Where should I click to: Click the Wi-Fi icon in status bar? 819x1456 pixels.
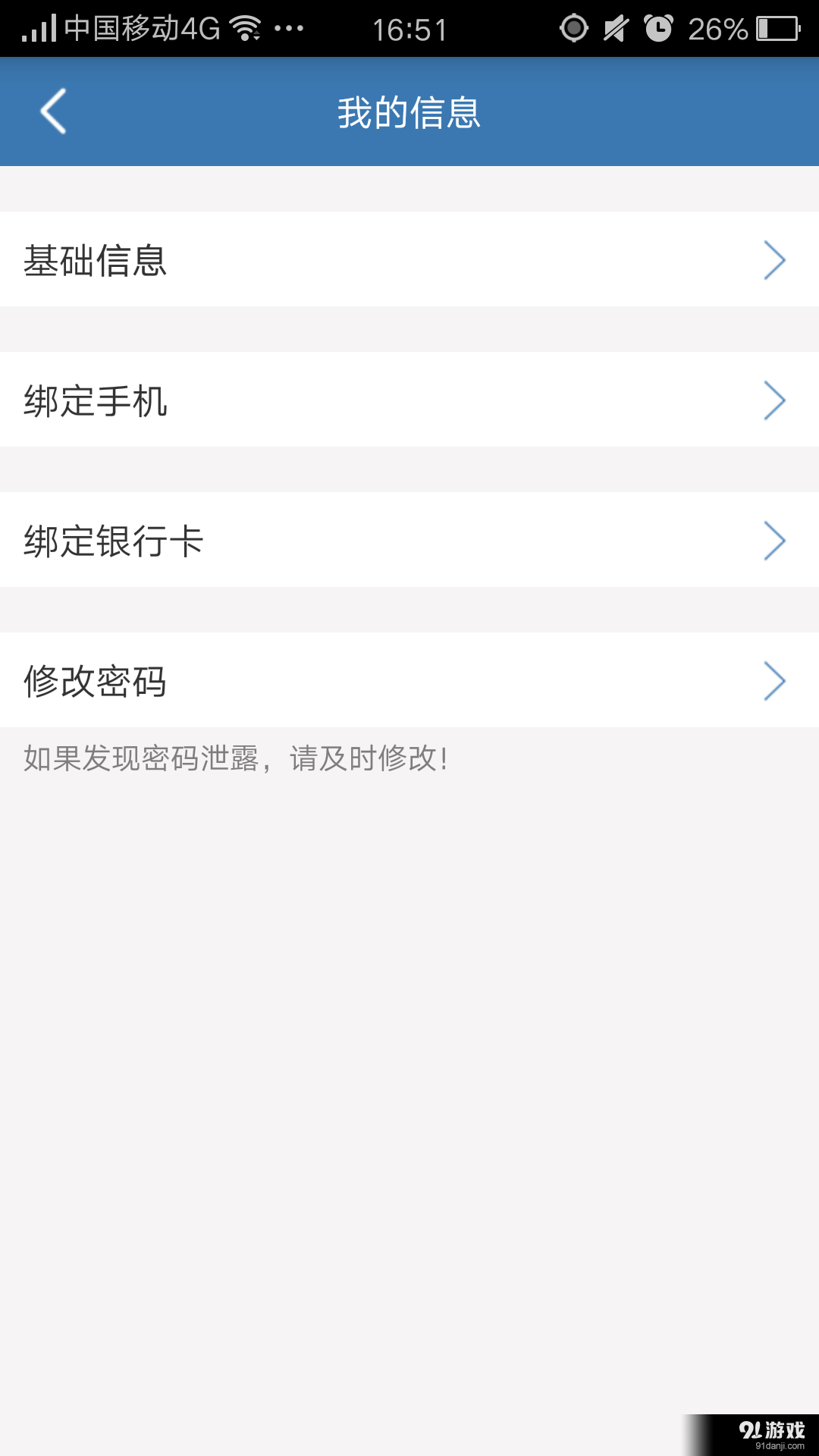(x=245, y=29)
